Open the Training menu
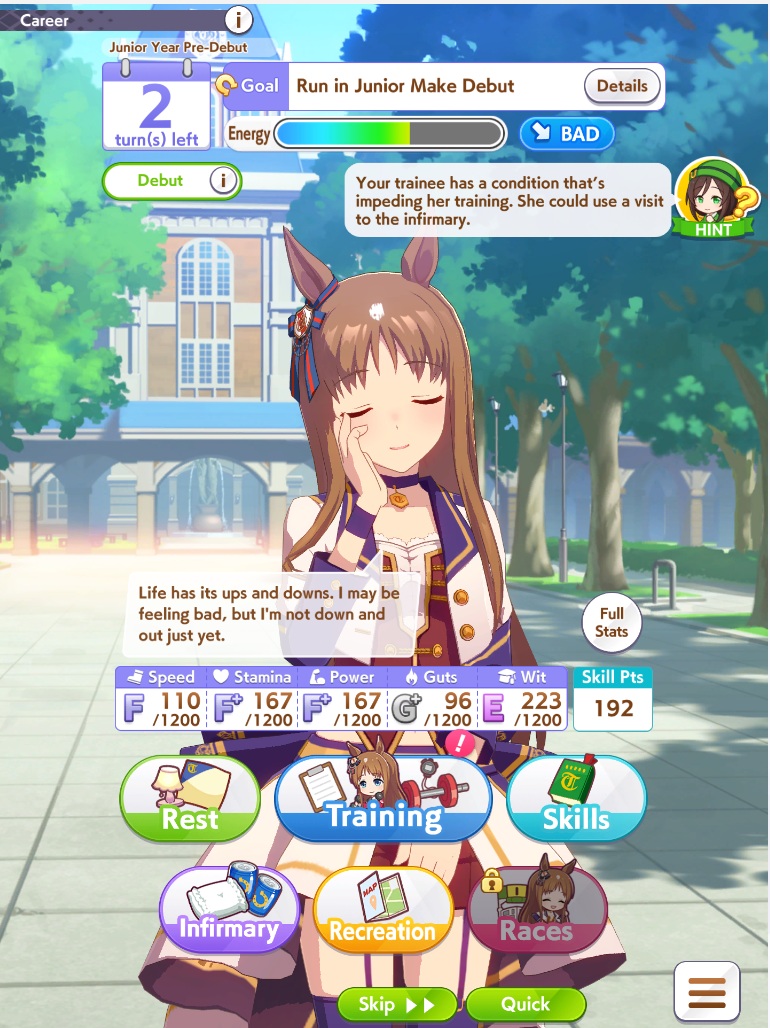This screenshot has width=770, height=1028. coord(384,802)
